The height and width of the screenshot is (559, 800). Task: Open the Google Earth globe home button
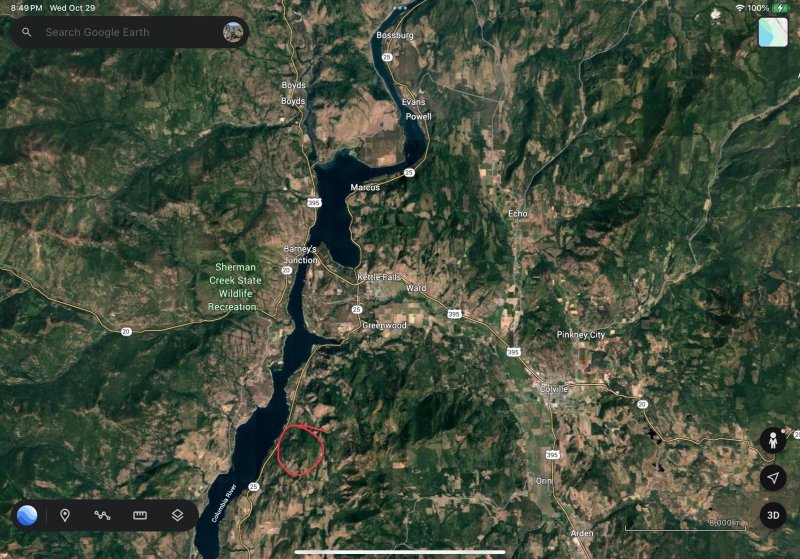click(27, 515)
